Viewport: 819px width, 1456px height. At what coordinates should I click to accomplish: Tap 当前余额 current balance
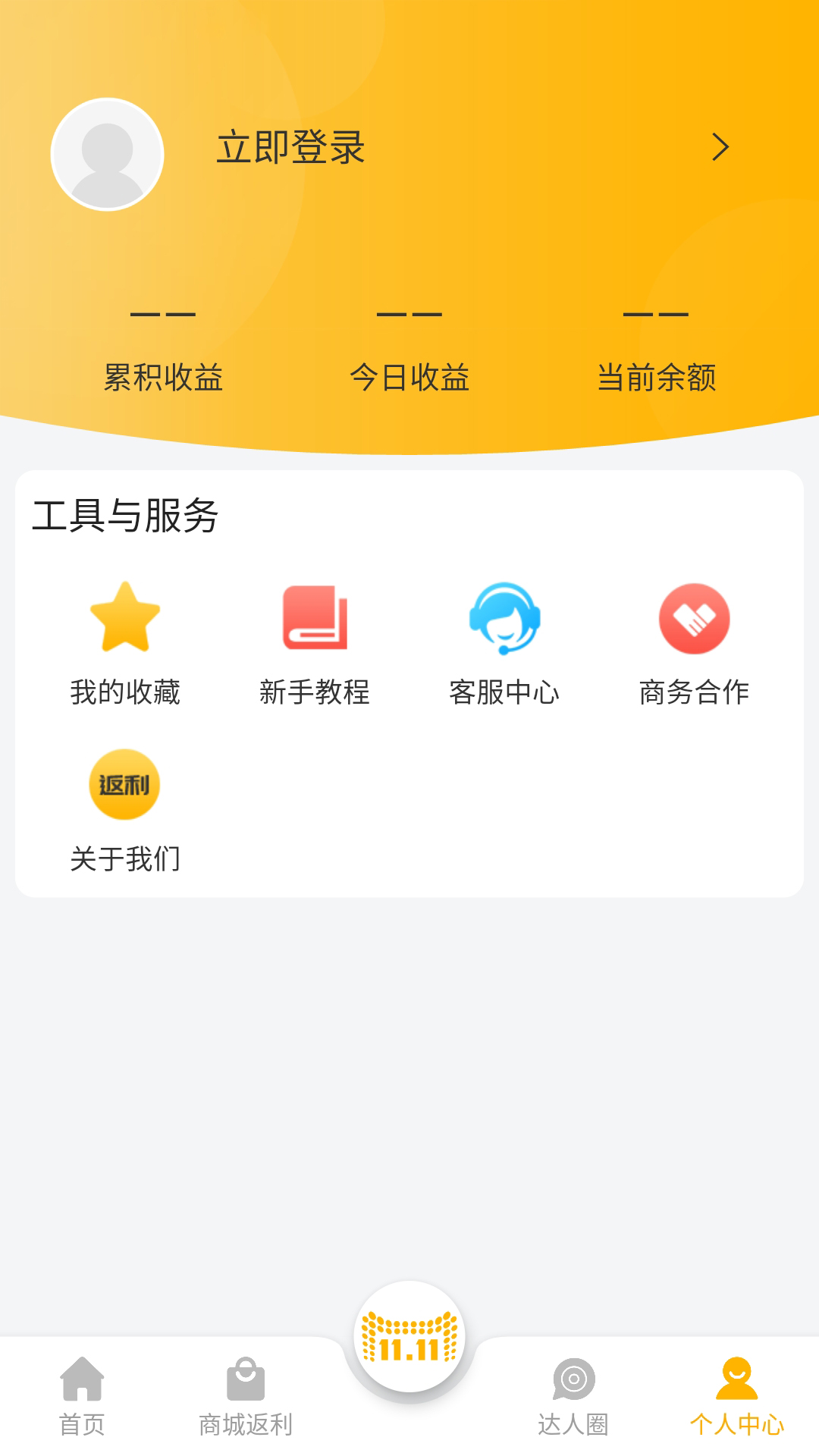pos(658,379)
